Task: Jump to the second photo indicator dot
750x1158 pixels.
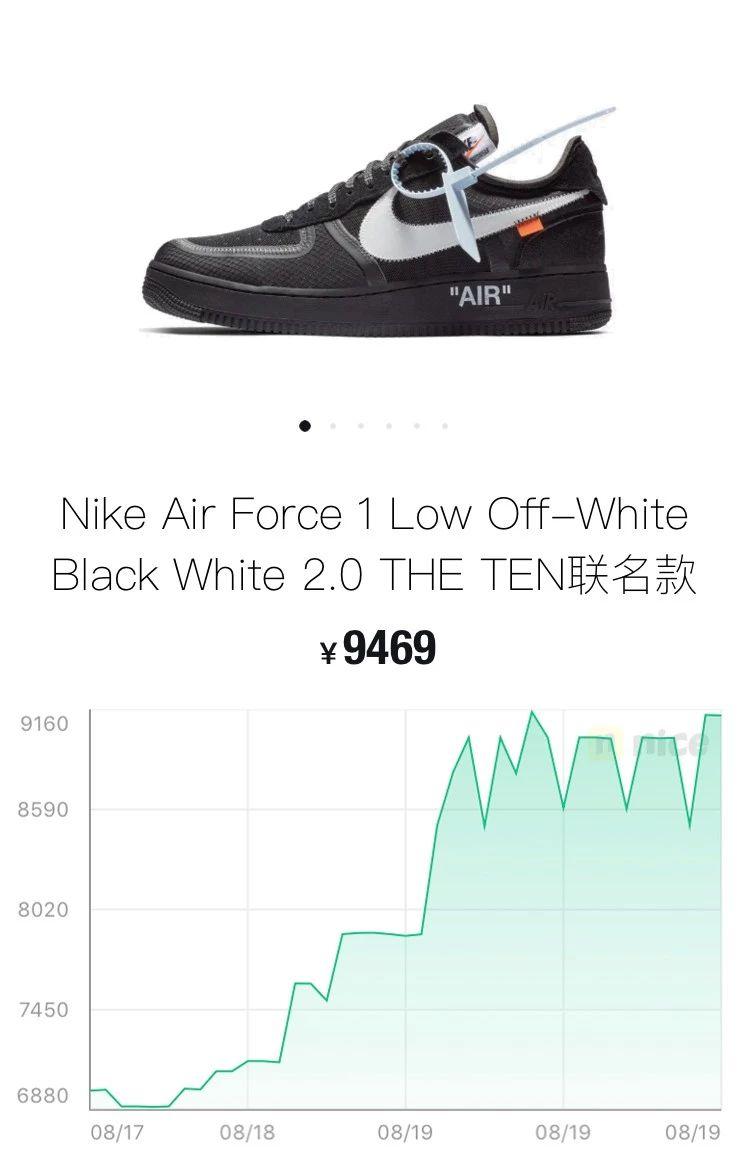Action: point(333,426)
